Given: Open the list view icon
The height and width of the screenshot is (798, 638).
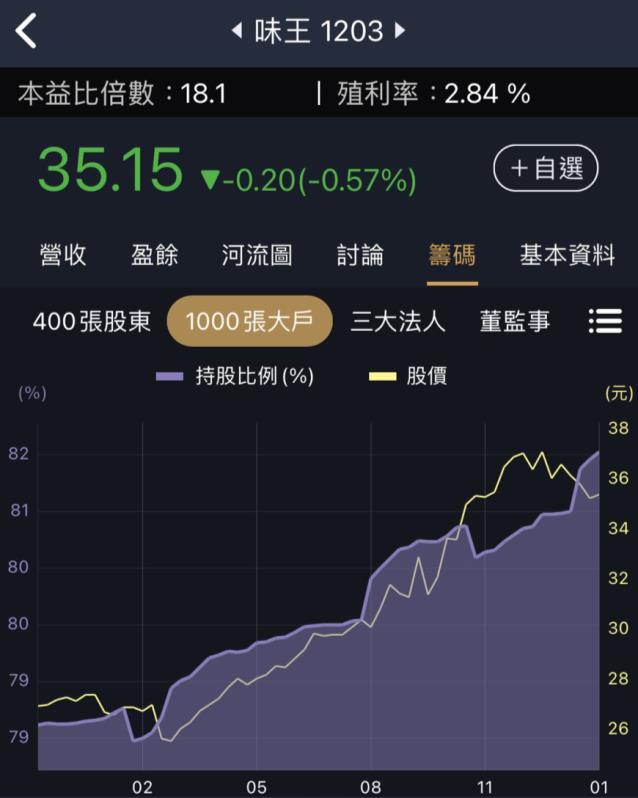Looking at the screenshot, I should (605, 321).
